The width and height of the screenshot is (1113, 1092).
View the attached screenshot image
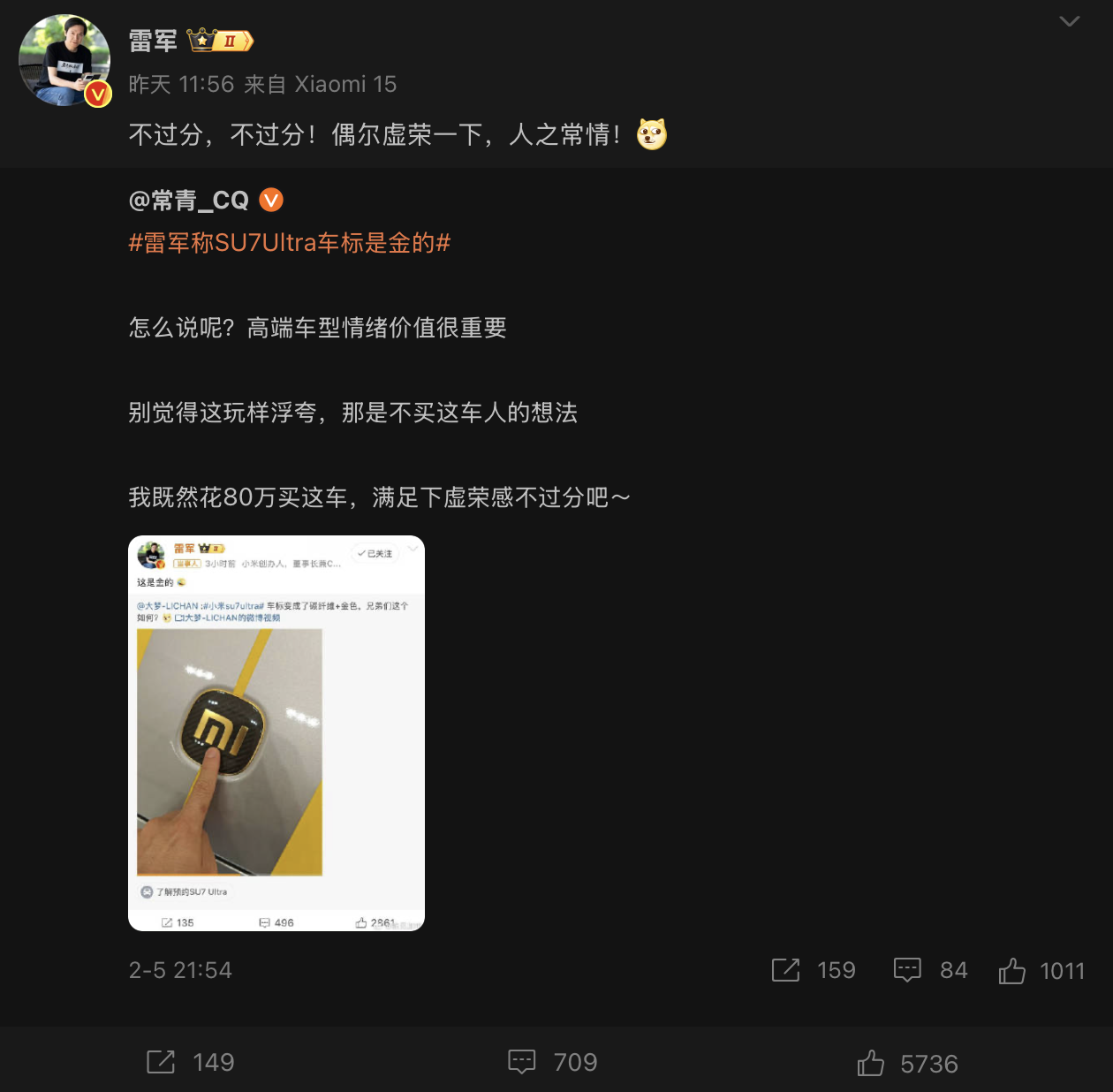pos(276,732)
